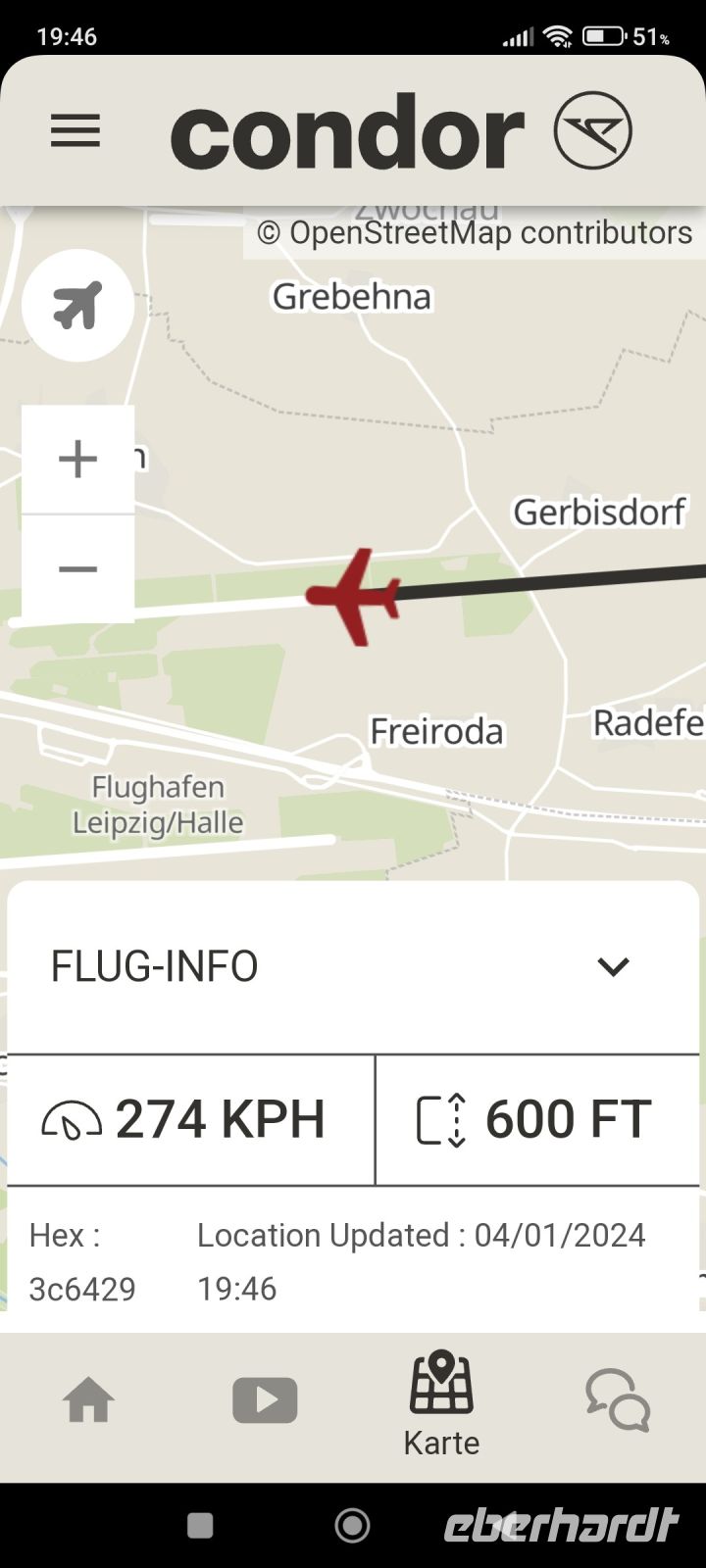
Task: Collapse the FLUG-INFO panel
Action: pyautogui.click(x=613, y=966)
